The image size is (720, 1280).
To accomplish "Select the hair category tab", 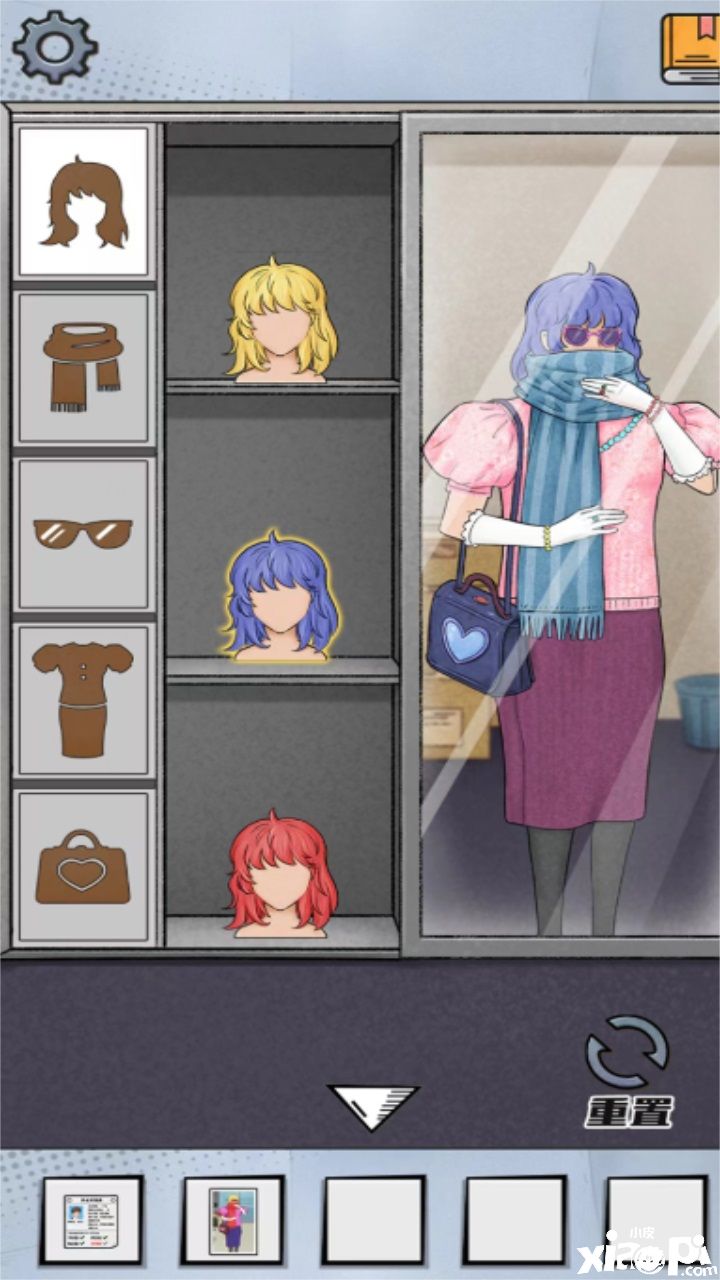I will 84,202.
